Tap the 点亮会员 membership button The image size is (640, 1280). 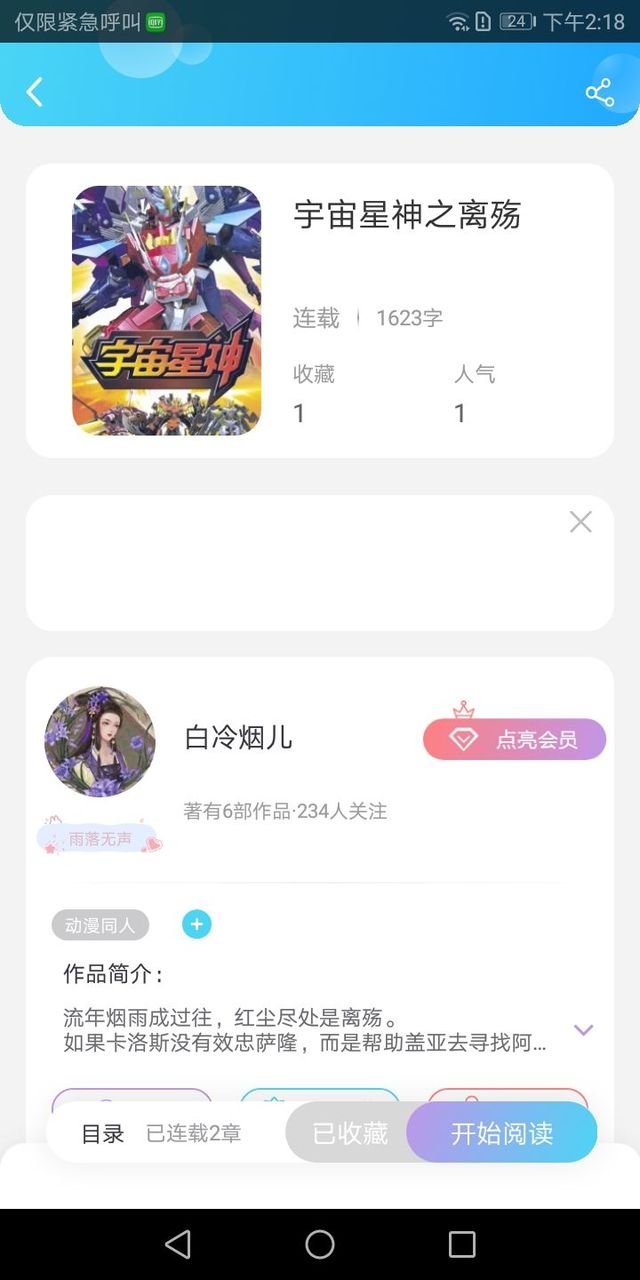point(514,739)
